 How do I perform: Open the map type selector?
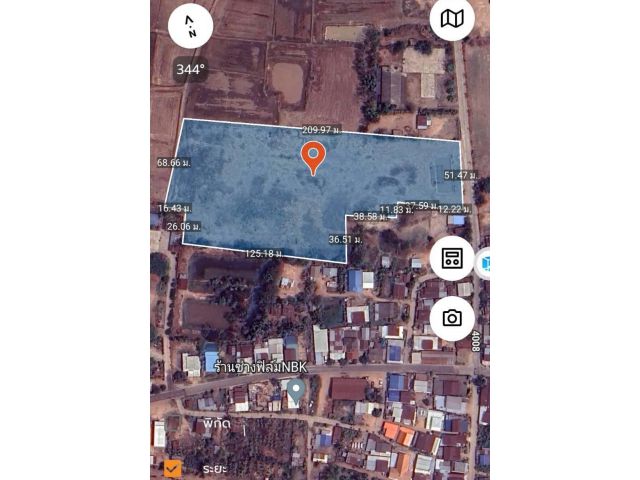(452, 19)
